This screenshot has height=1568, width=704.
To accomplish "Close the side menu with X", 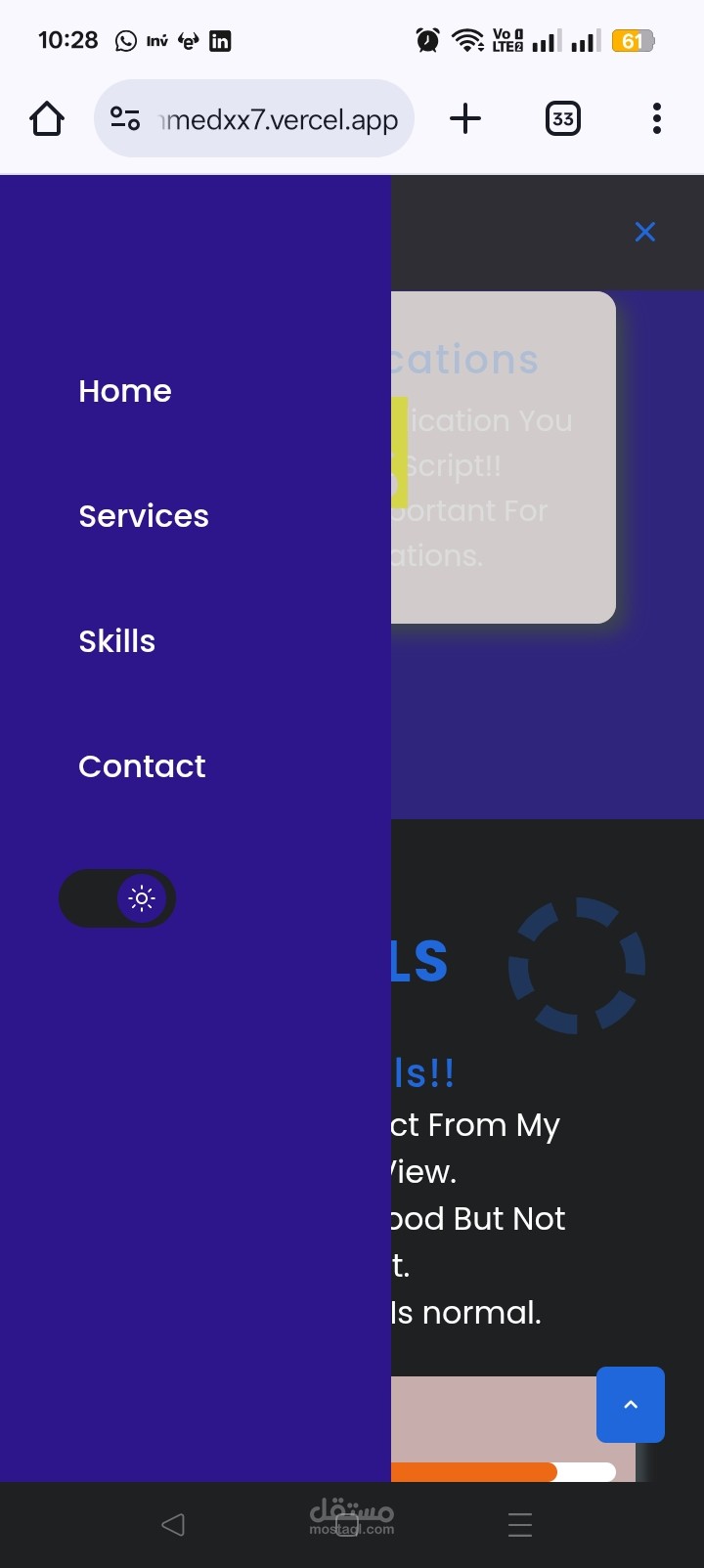I will pos(644,232).
